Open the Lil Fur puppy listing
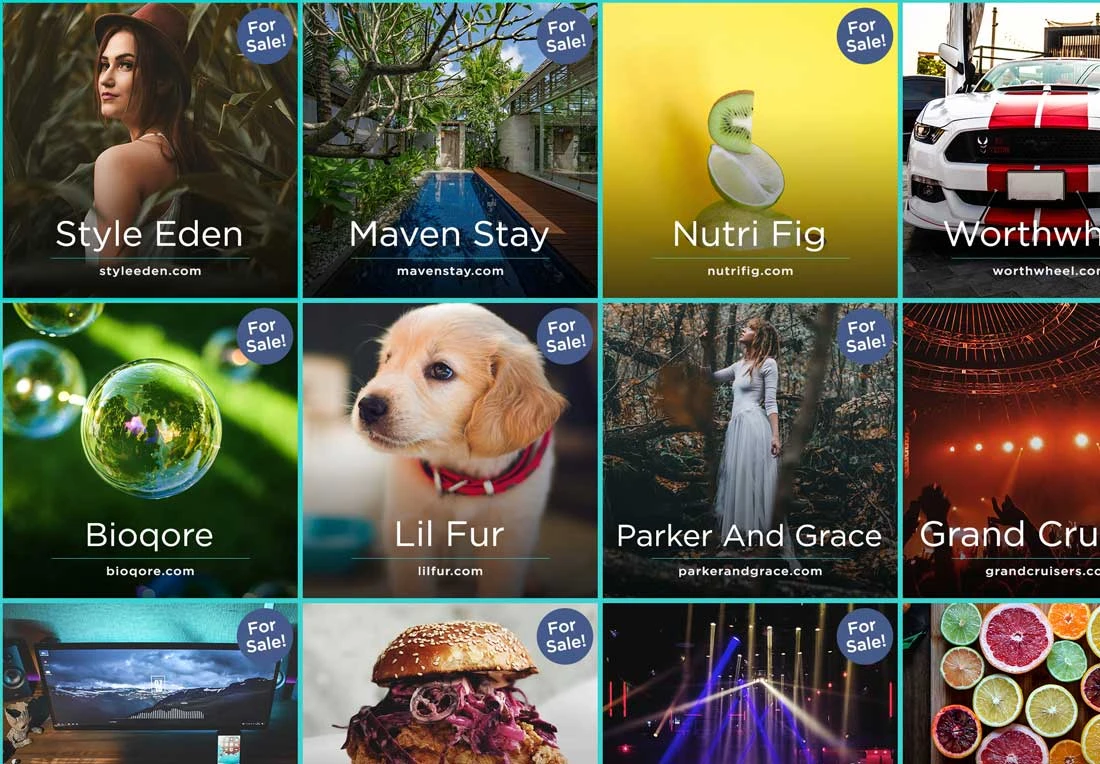The width and height of the screenshot is (1100, 764). 450,450
